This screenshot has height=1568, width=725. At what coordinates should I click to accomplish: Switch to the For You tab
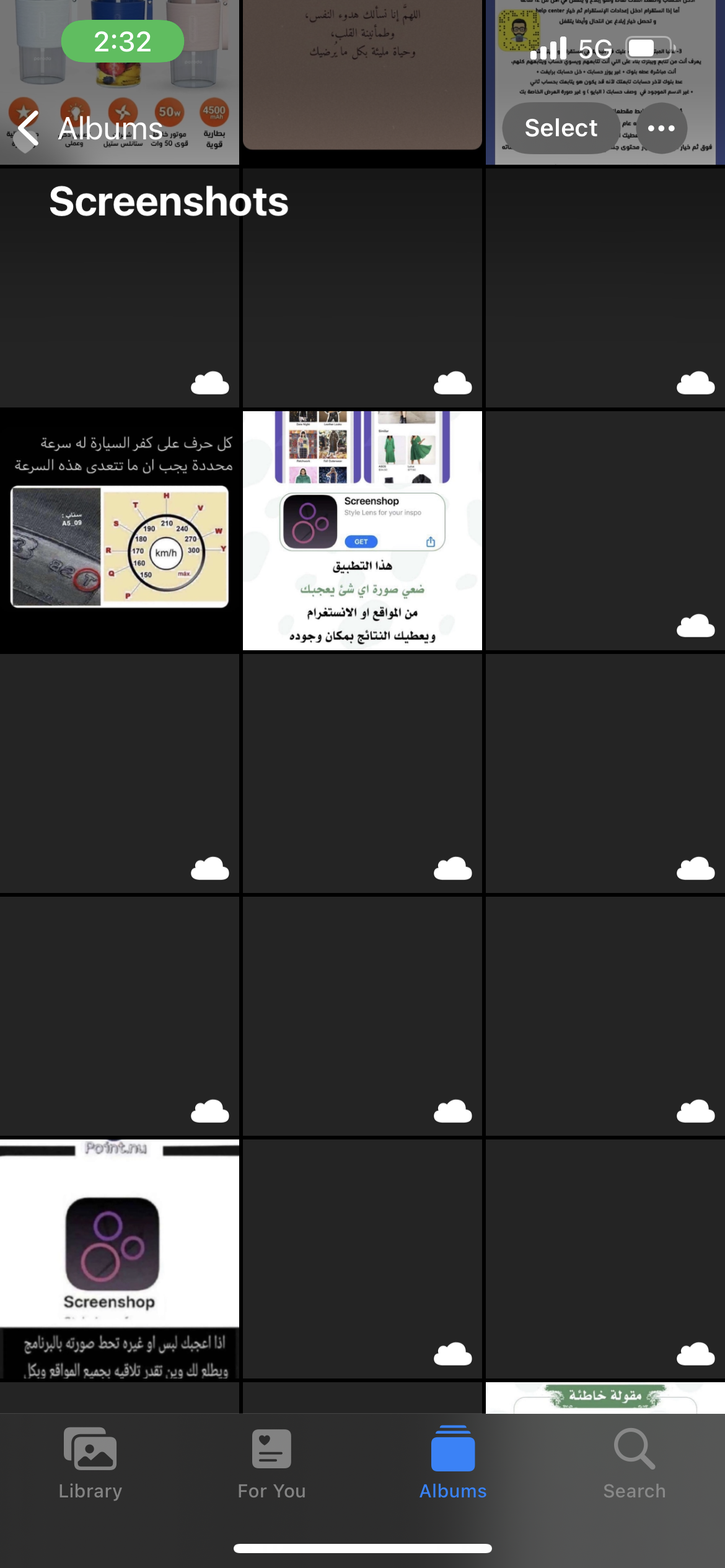click(271, 1463)
